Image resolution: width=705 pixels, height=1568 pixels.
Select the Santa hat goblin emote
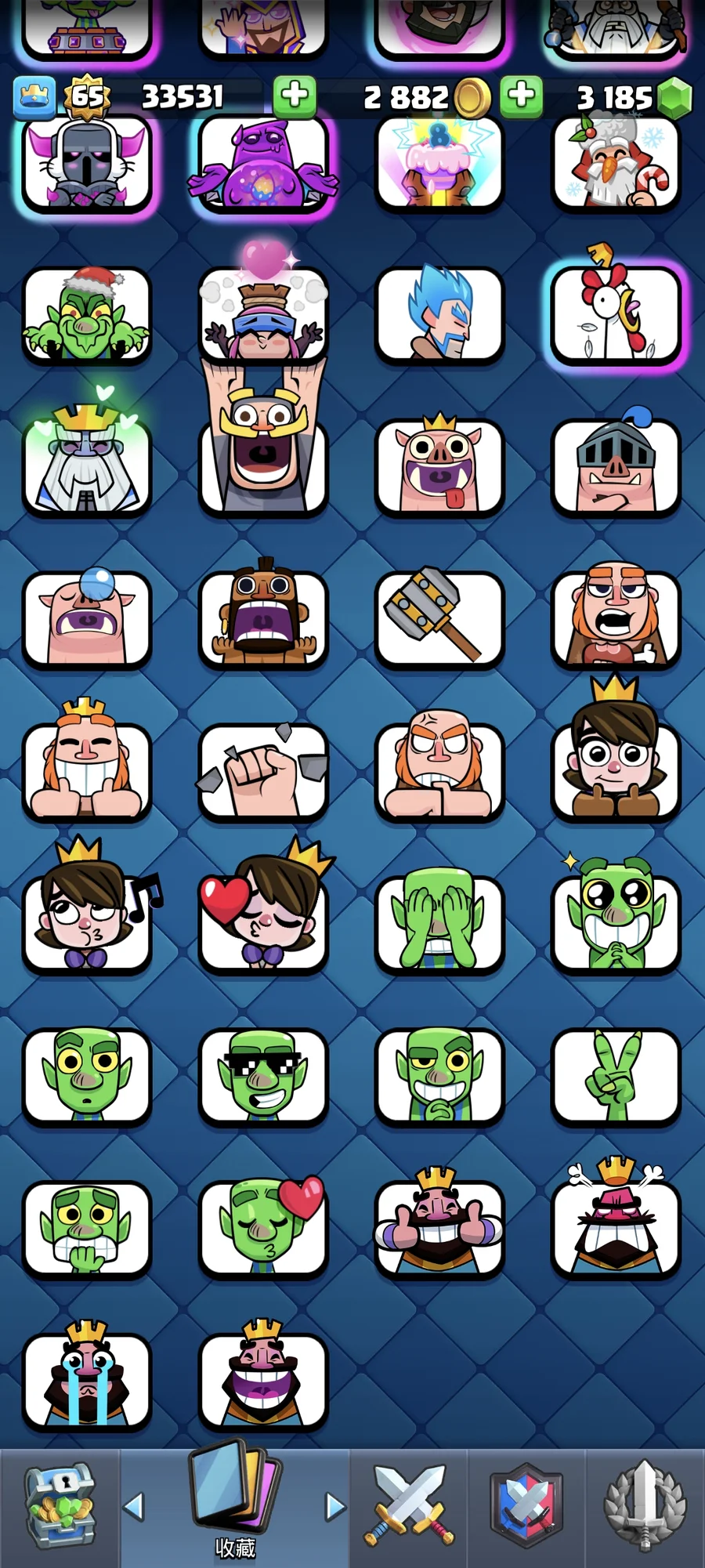click(x=86, y=314)
